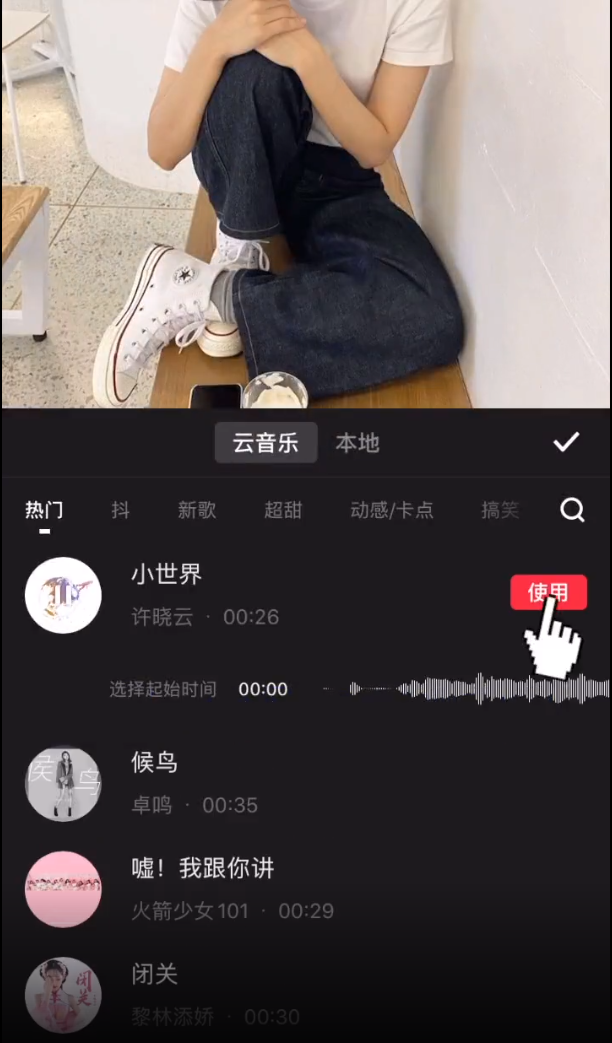
Task: Open the 搞笑 category
Action: click(x=500, y=510)
